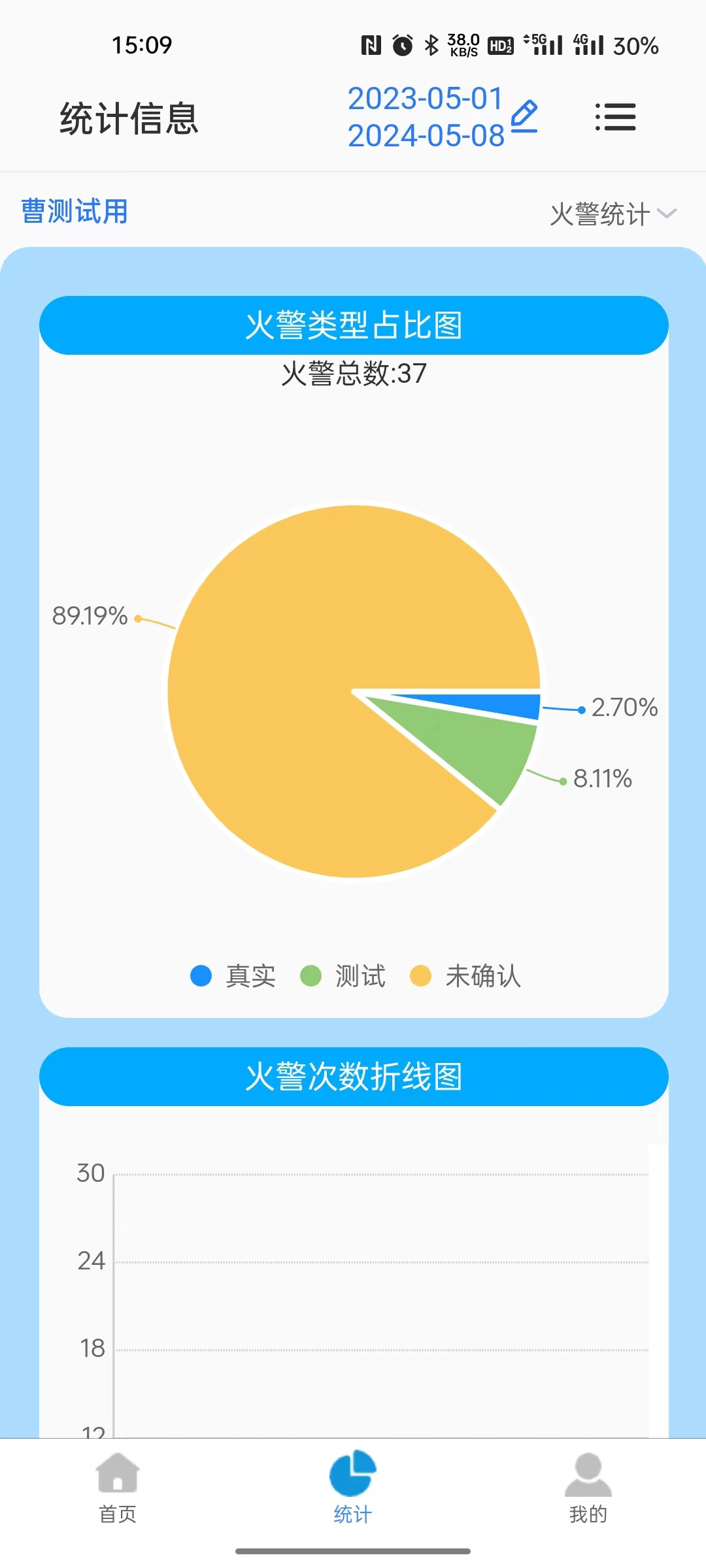Toggle the 测试 legend item

[x=343, y=976]
